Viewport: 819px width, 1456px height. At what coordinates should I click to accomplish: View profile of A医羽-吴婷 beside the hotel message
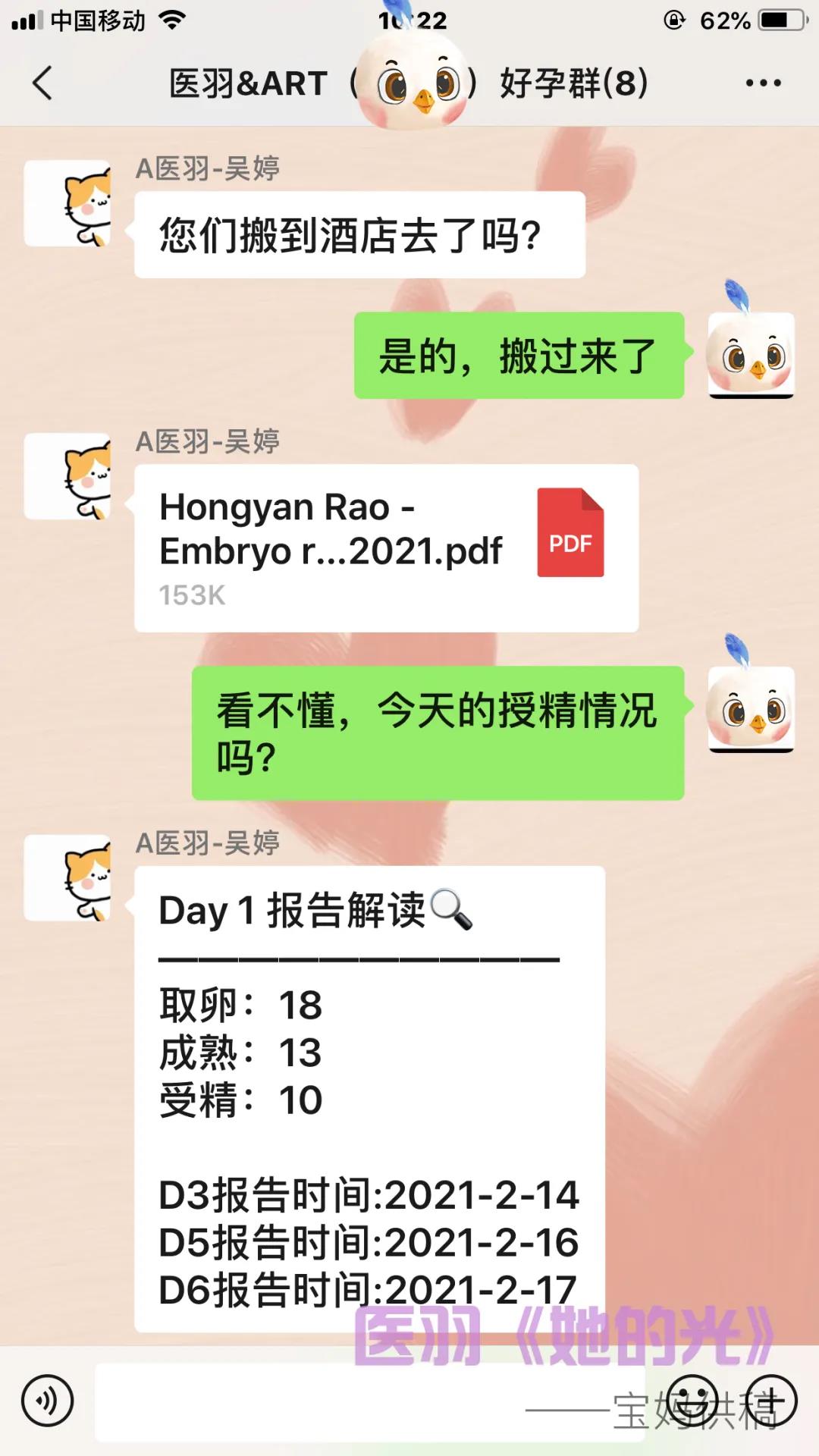(68, 203)
